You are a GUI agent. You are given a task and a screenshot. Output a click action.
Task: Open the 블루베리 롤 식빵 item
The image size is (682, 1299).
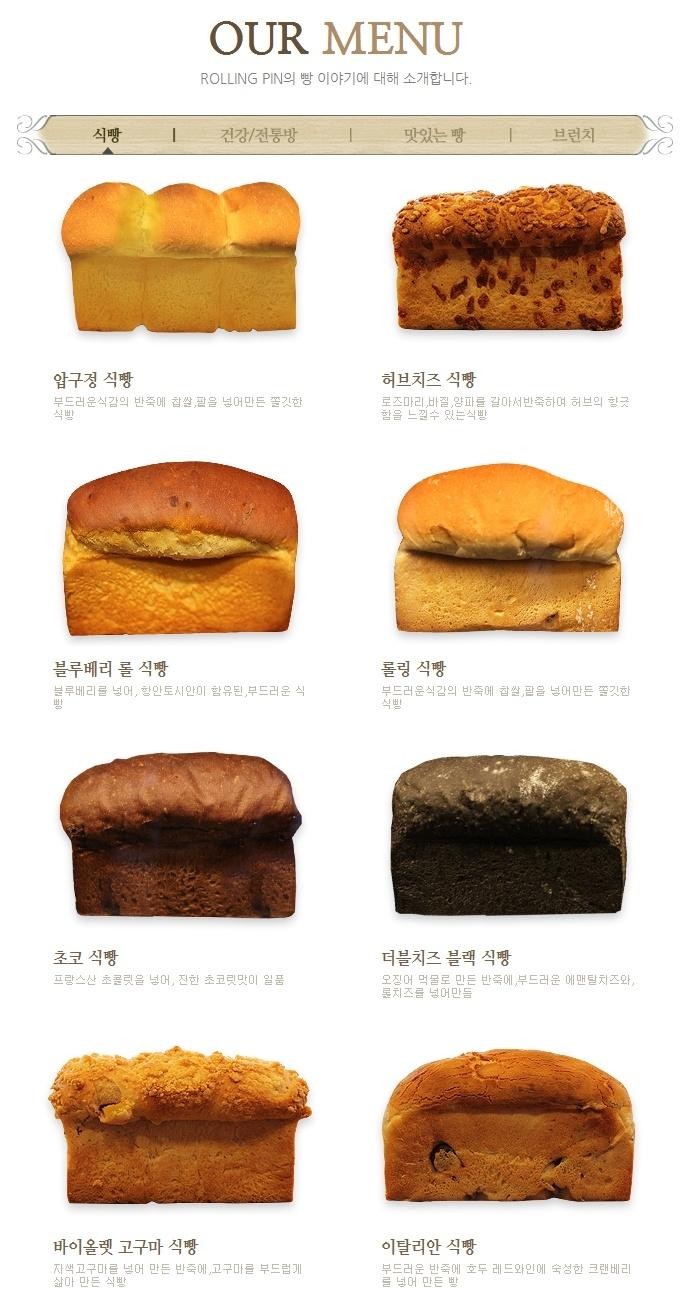180,547
